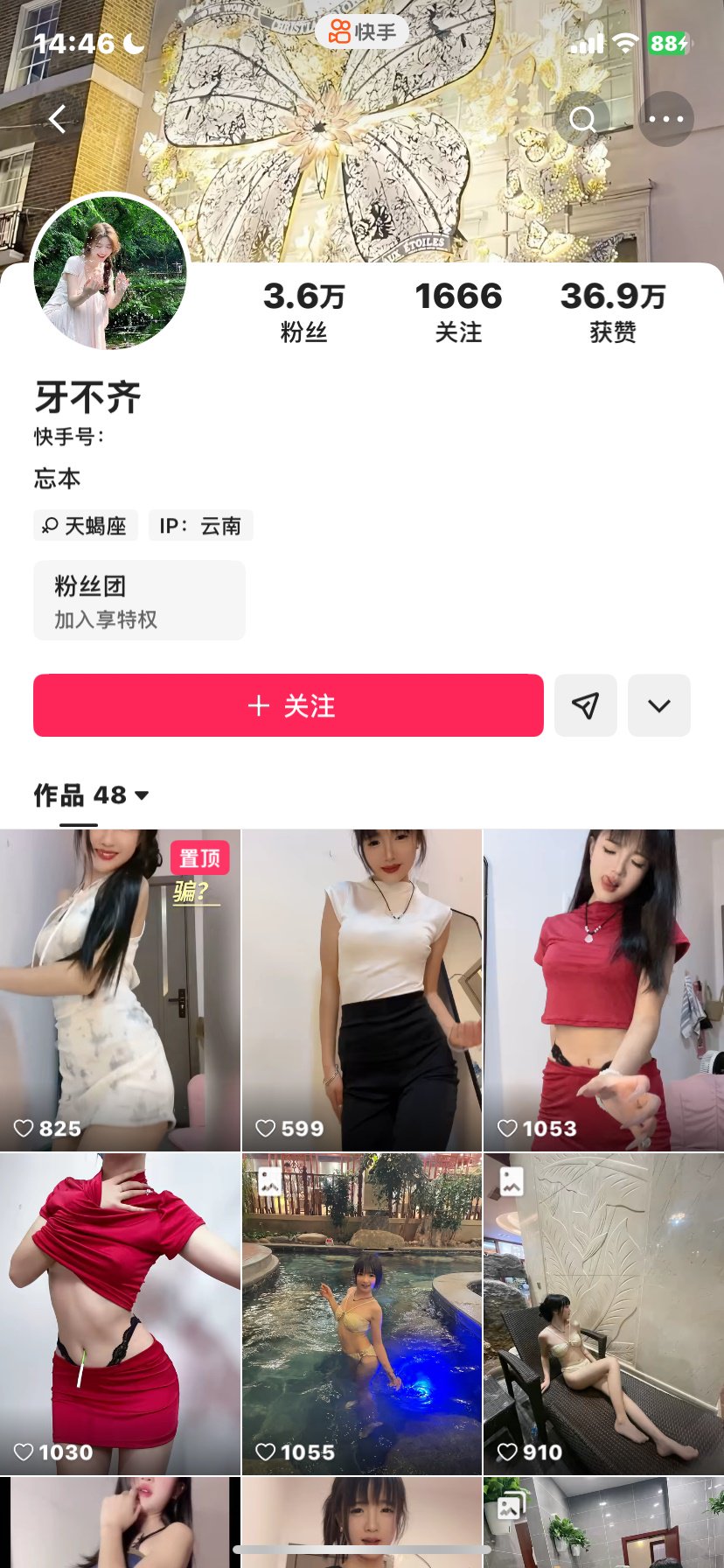Send a message via paper plane icon
724x1568 pixels.
pos(586,705)
